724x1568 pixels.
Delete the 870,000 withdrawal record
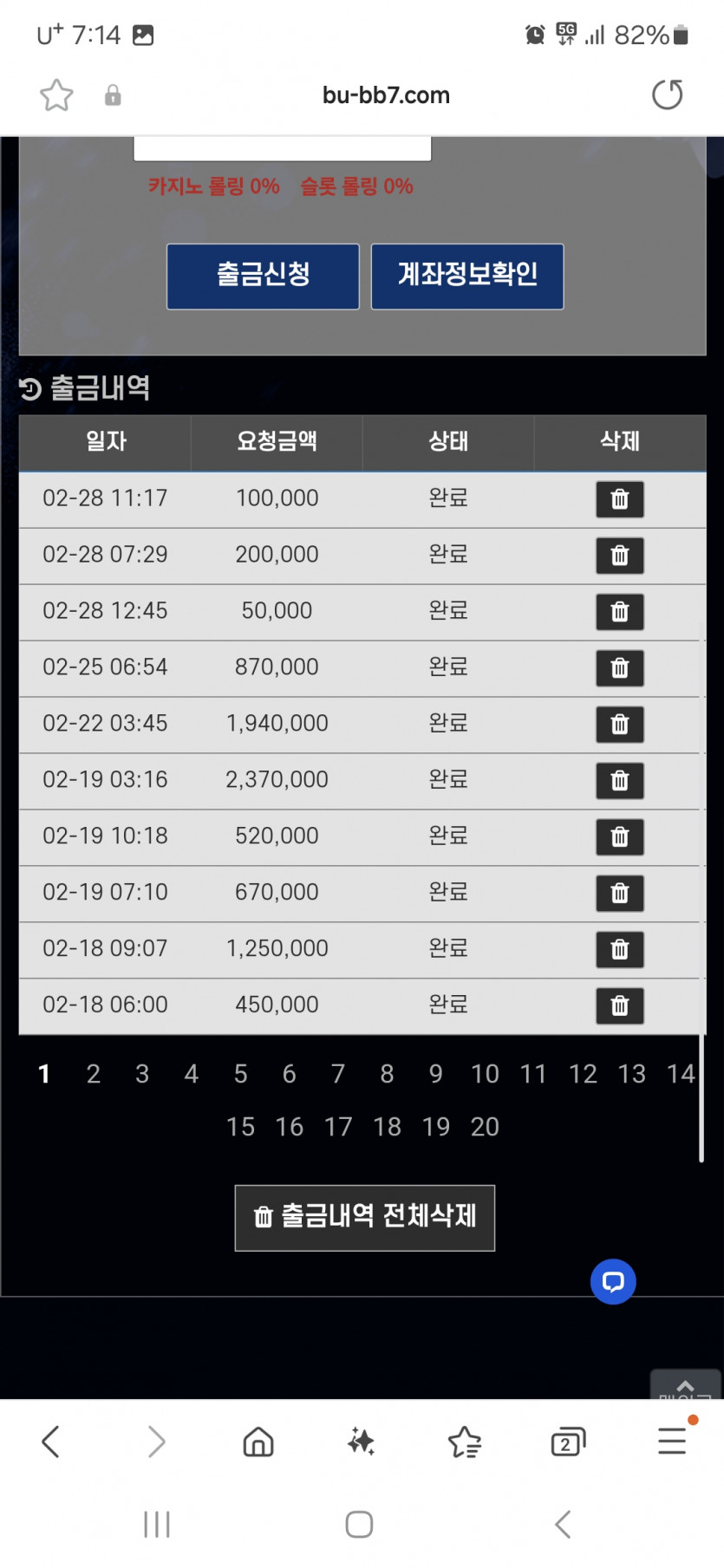[x=619, y=668]
